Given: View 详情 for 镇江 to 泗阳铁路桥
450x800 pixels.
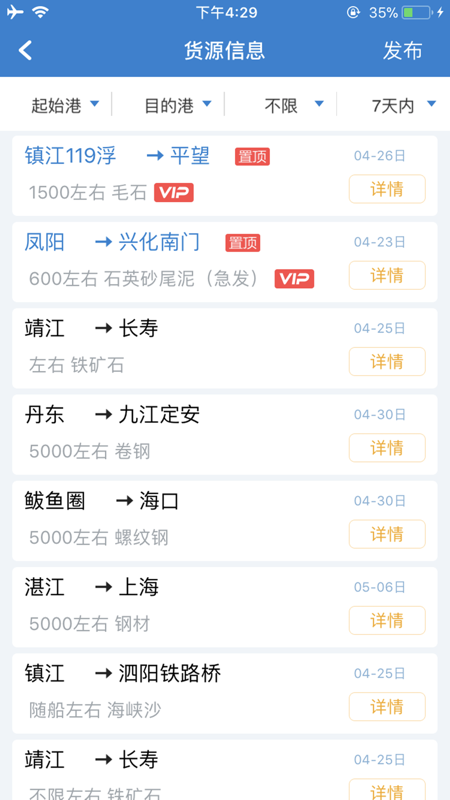Looking at the screenshot, I should point(387,707).
